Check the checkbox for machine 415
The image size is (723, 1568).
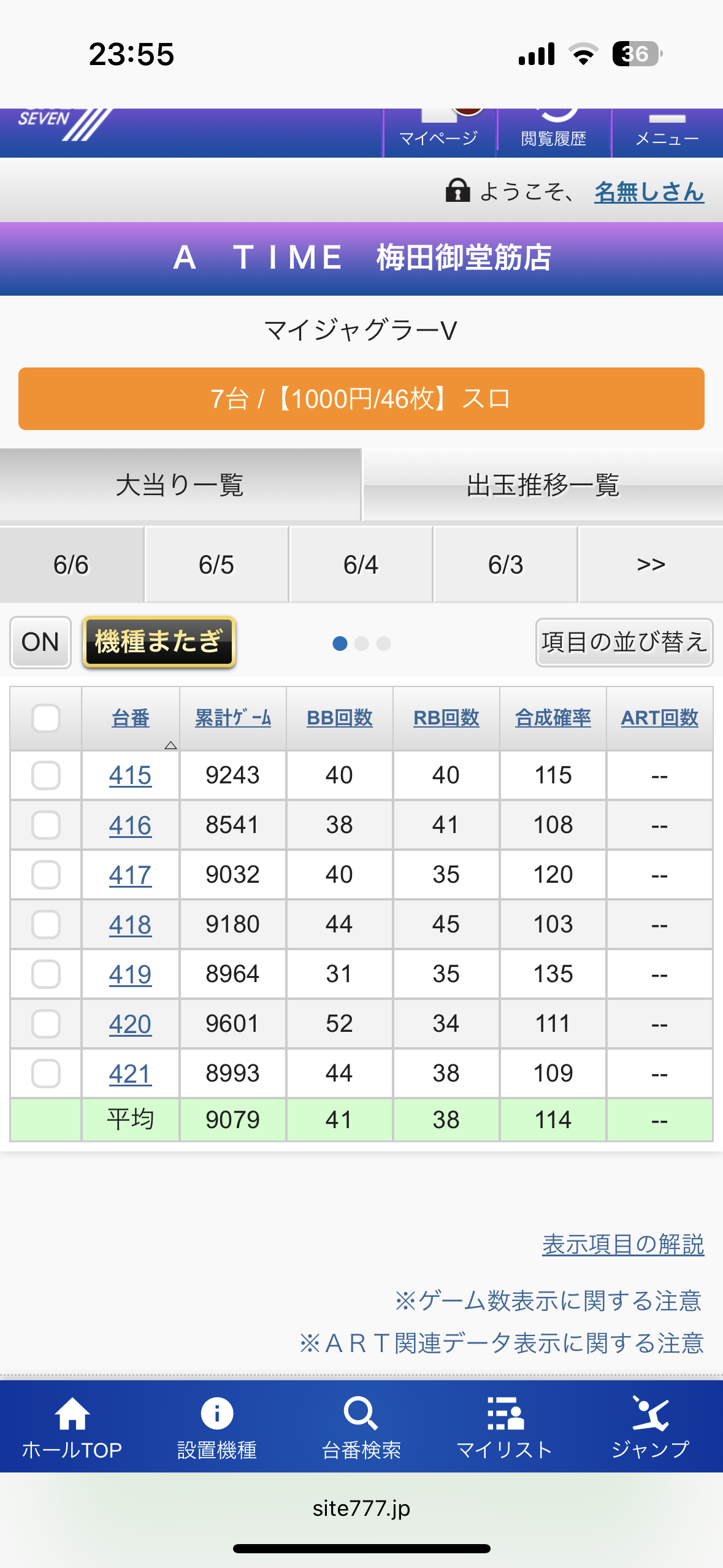click(x=46, y=775)
